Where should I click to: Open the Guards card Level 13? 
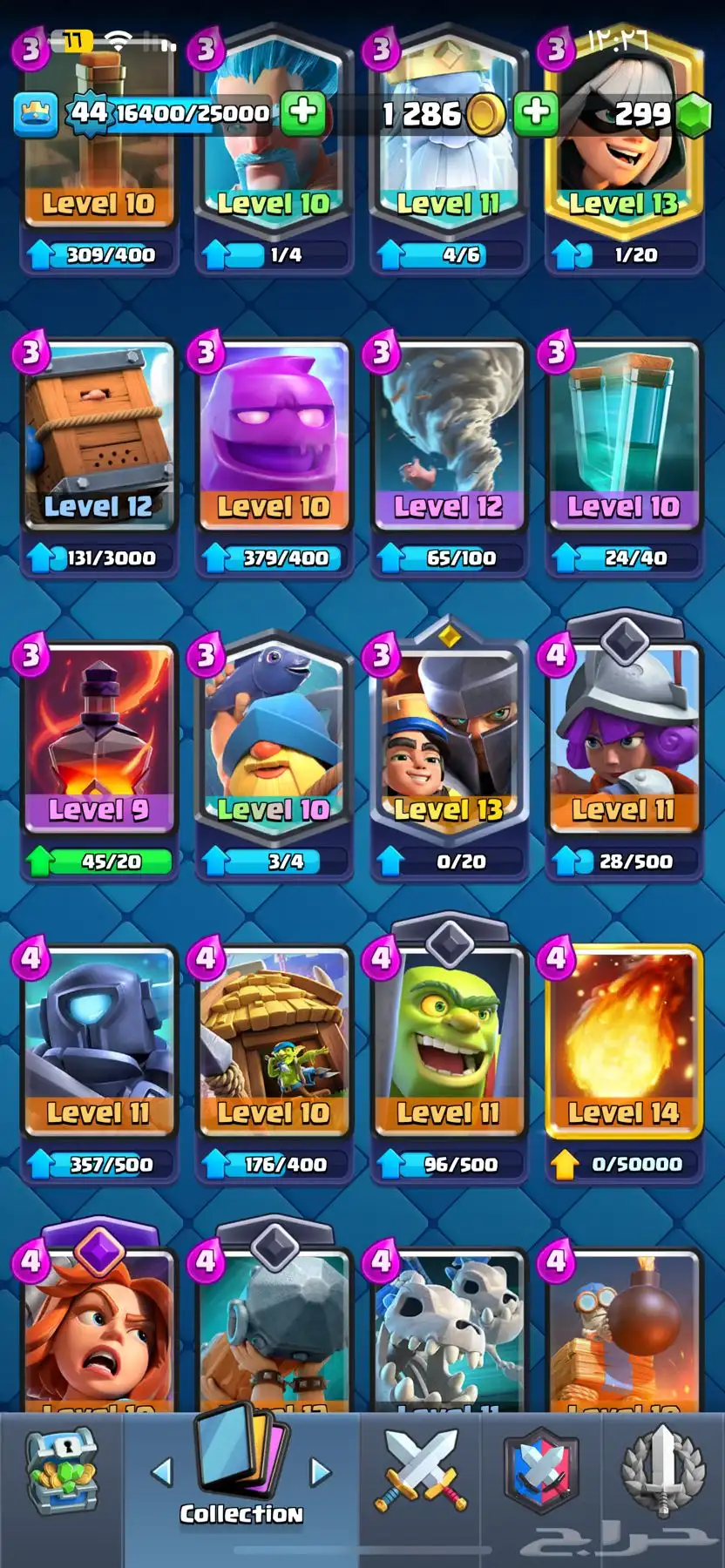(x=448, y=736)
